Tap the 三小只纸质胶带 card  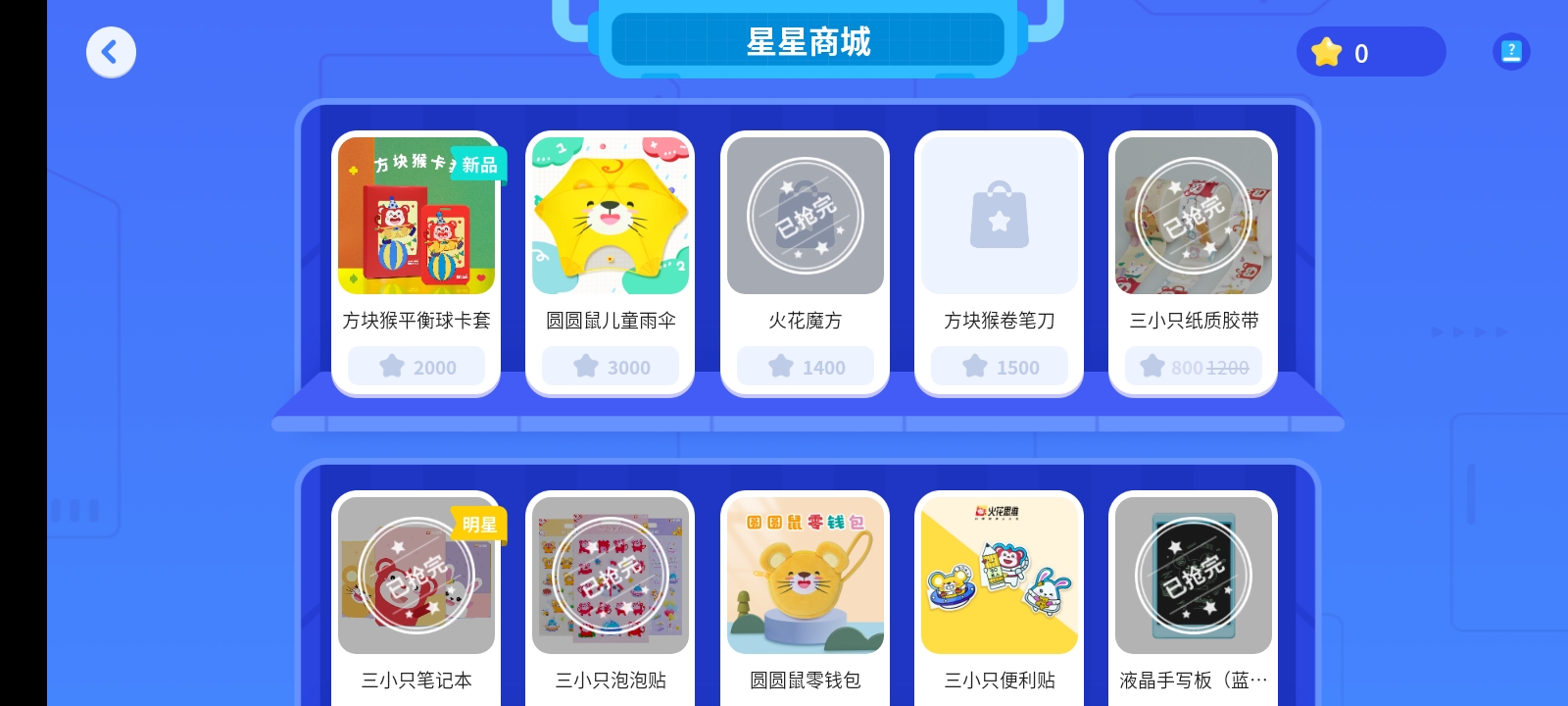pyautogui.click(x=1193, y=264)
